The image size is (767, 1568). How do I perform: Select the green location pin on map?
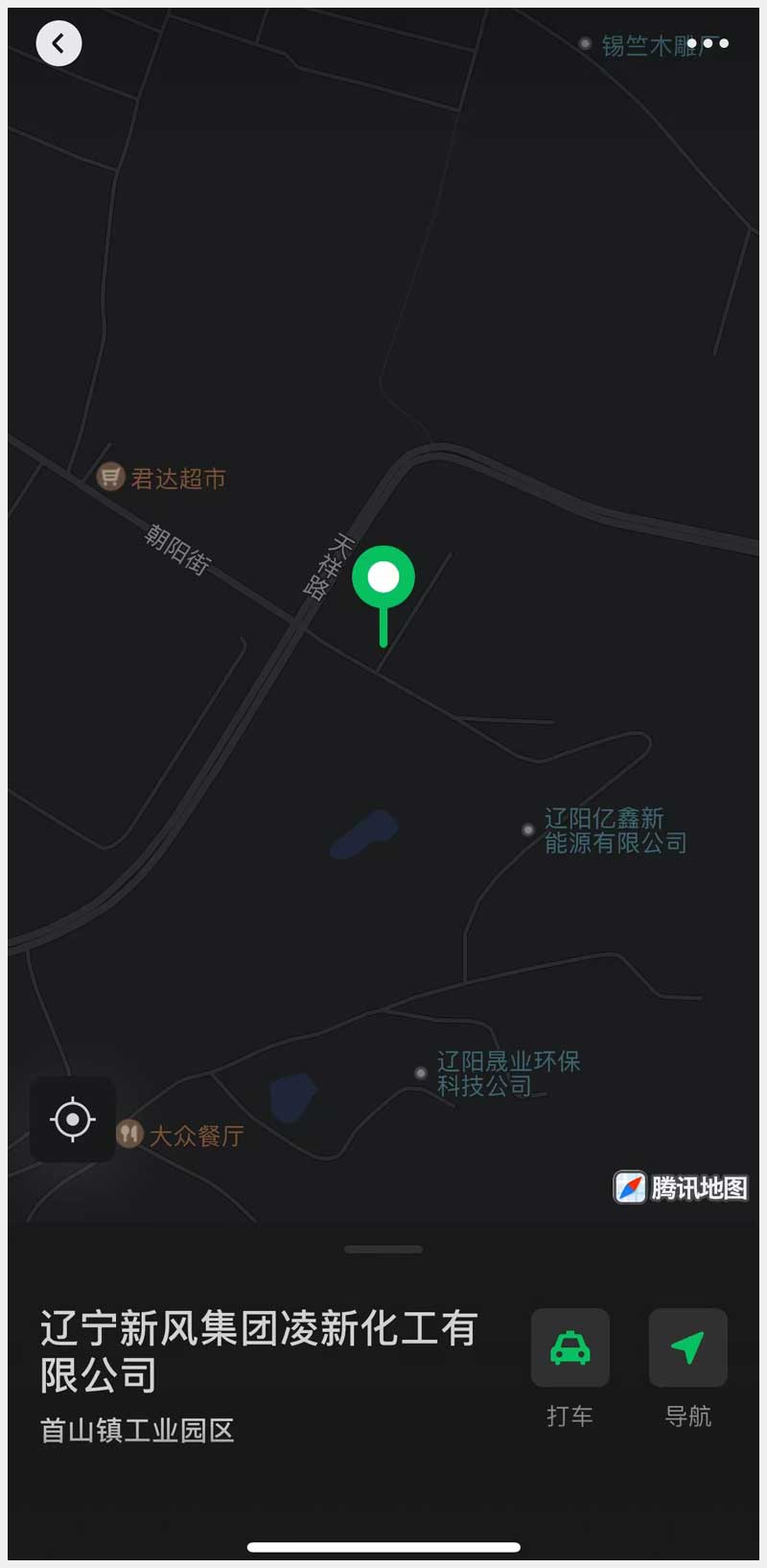[x=383, y=579]
